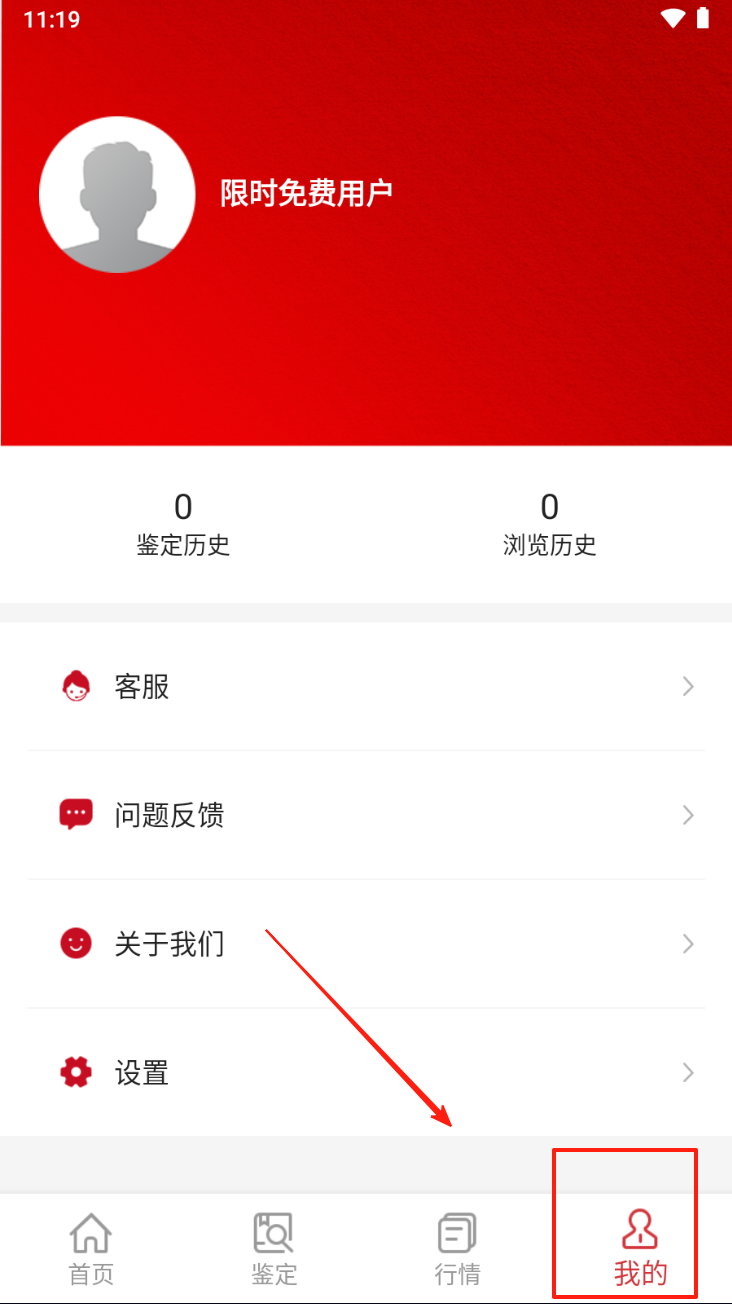This screenshot has width=732, height=1304.
Task: Open 鉴定历史 appraisal history
Action: coord(183,524)
